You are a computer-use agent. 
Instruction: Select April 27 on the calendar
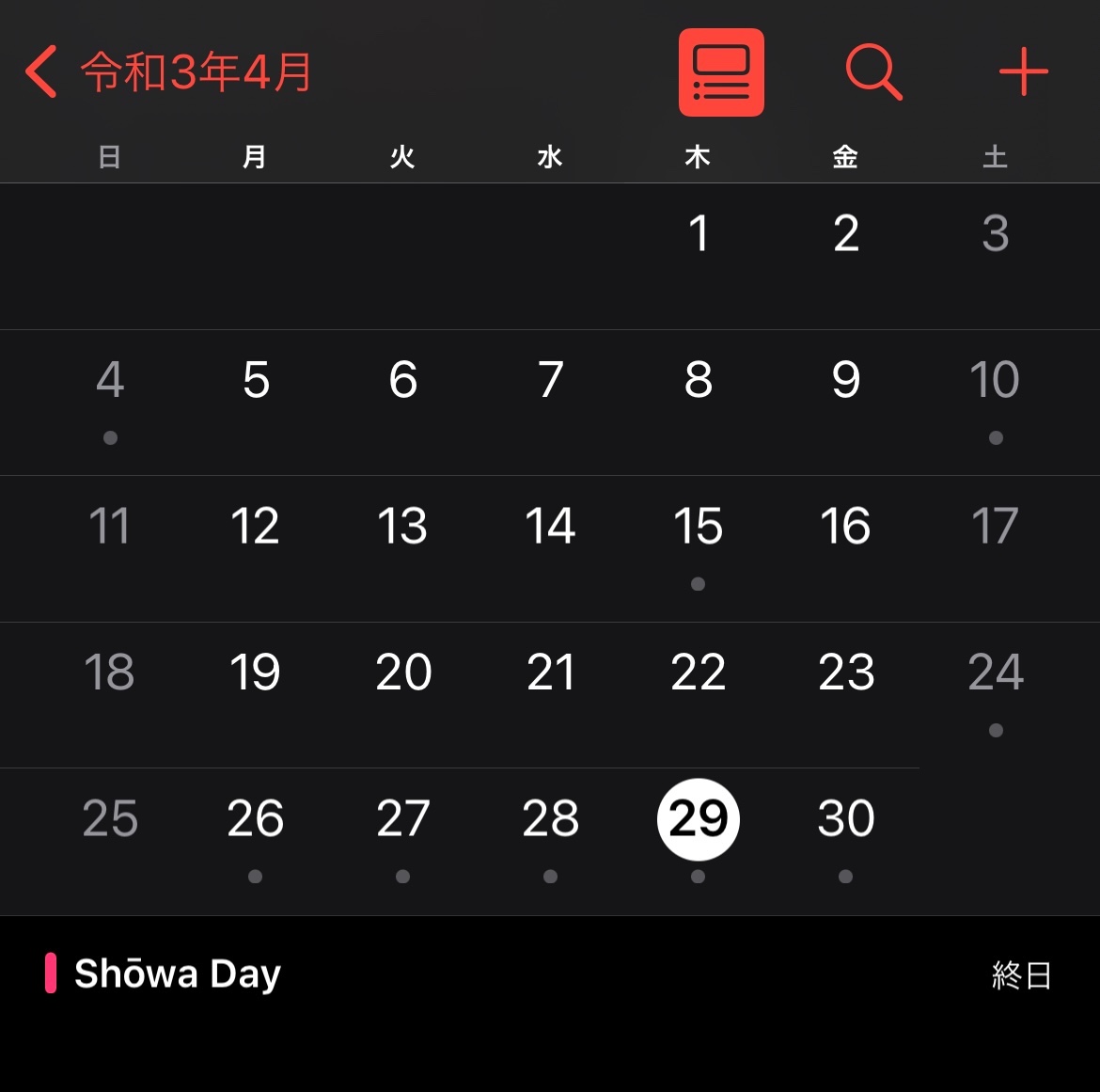point(402,818)
